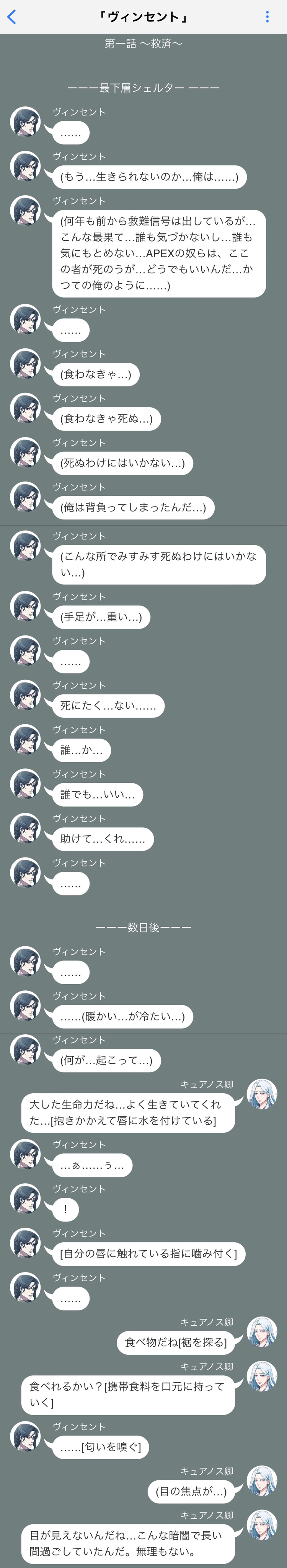
Task: Go back using the top-left arrow
Action: (x=11, y=17)
